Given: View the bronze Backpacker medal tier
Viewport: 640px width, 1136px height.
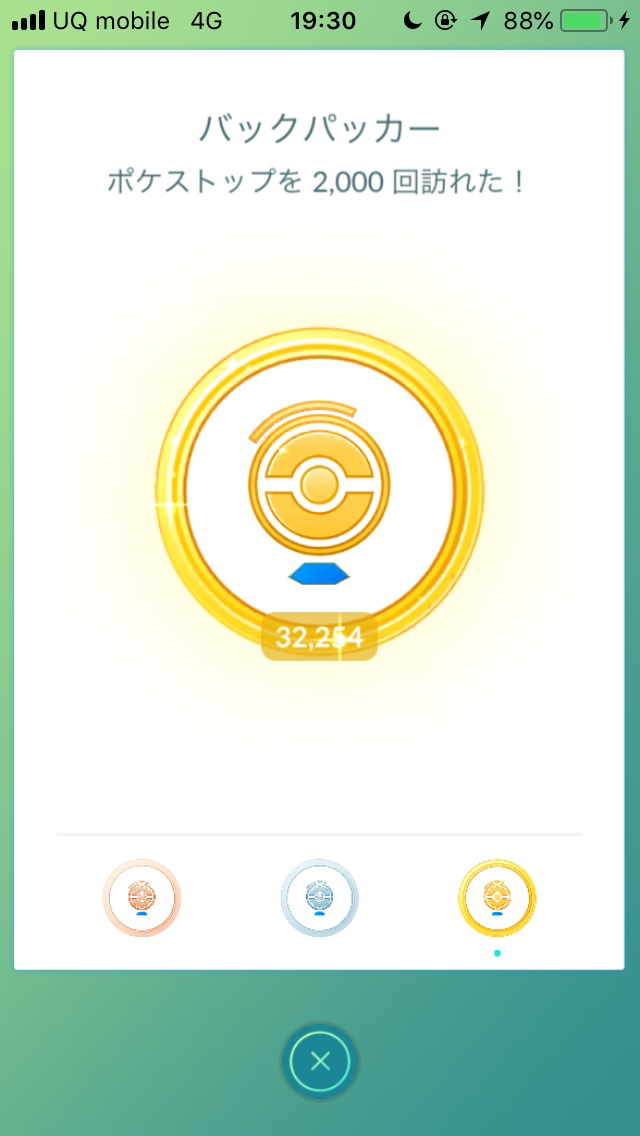Looking at the screenshot, I should point(141,898).
